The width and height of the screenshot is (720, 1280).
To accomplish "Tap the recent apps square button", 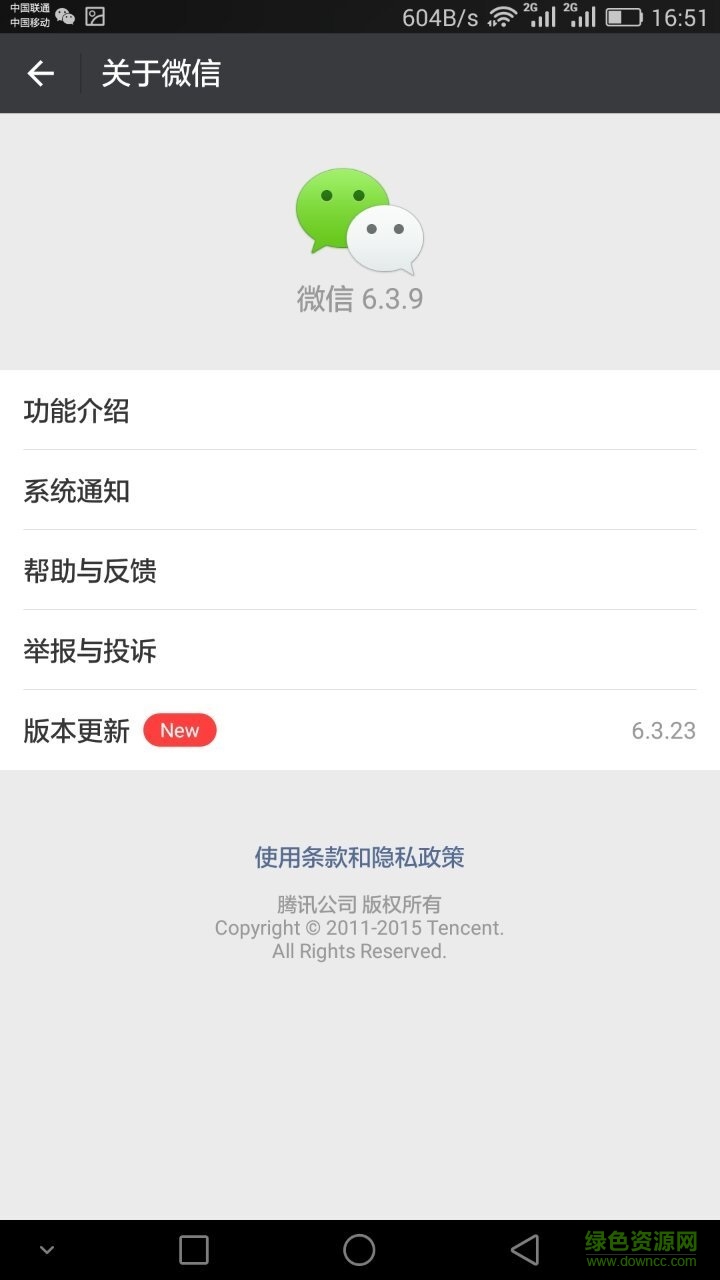I will coord(194,1249).
